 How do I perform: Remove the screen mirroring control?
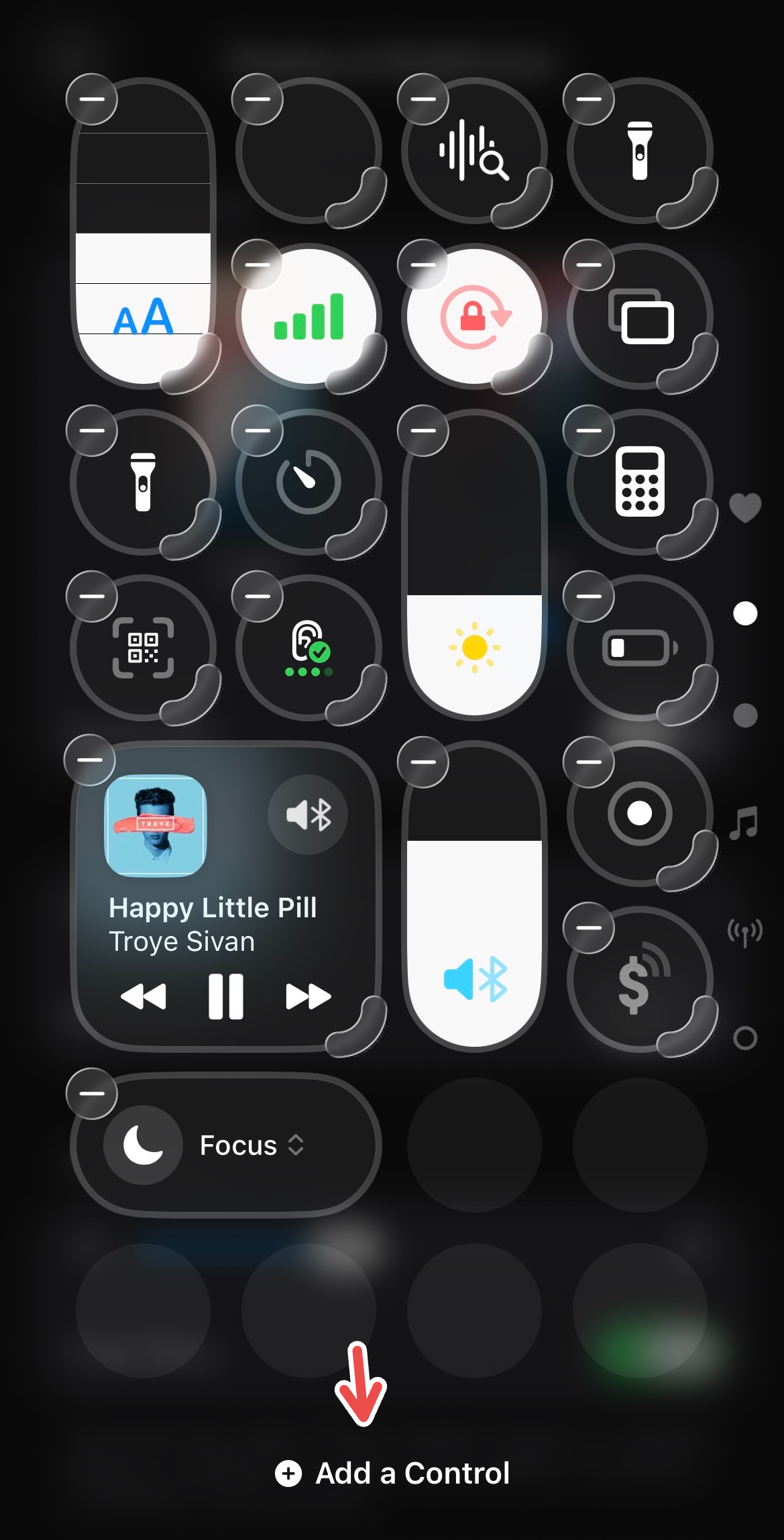click(x=589, y=265)
